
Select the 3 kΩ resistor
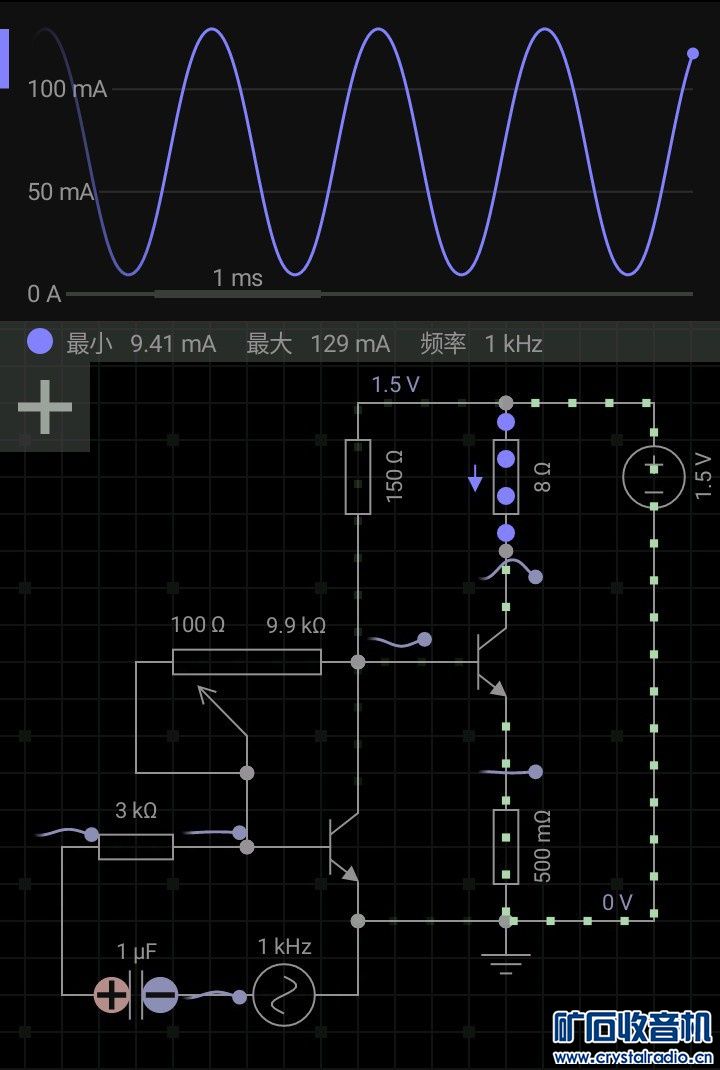click(136, 847)
